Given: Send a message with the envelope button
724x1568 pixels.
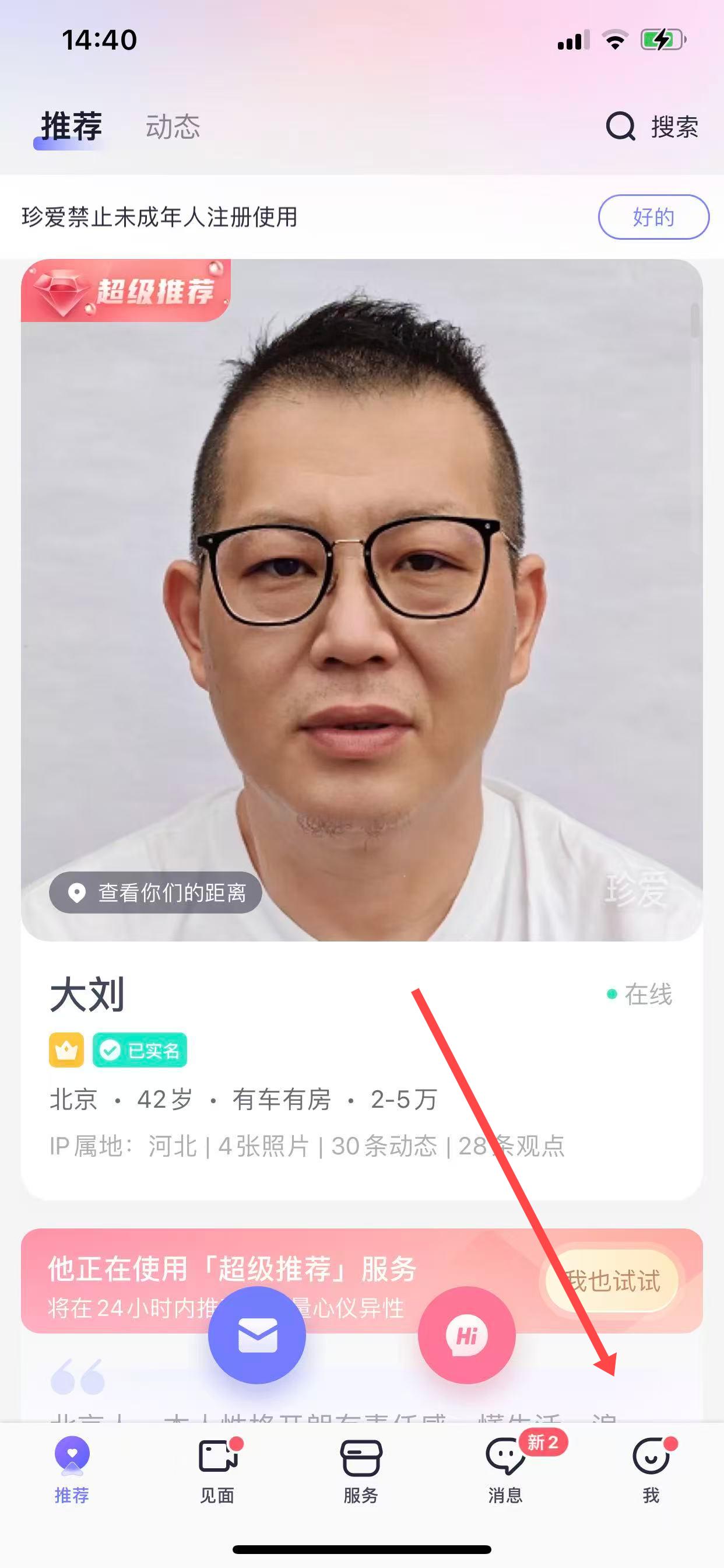Looking at the screenshot, I should (256, 1335).
